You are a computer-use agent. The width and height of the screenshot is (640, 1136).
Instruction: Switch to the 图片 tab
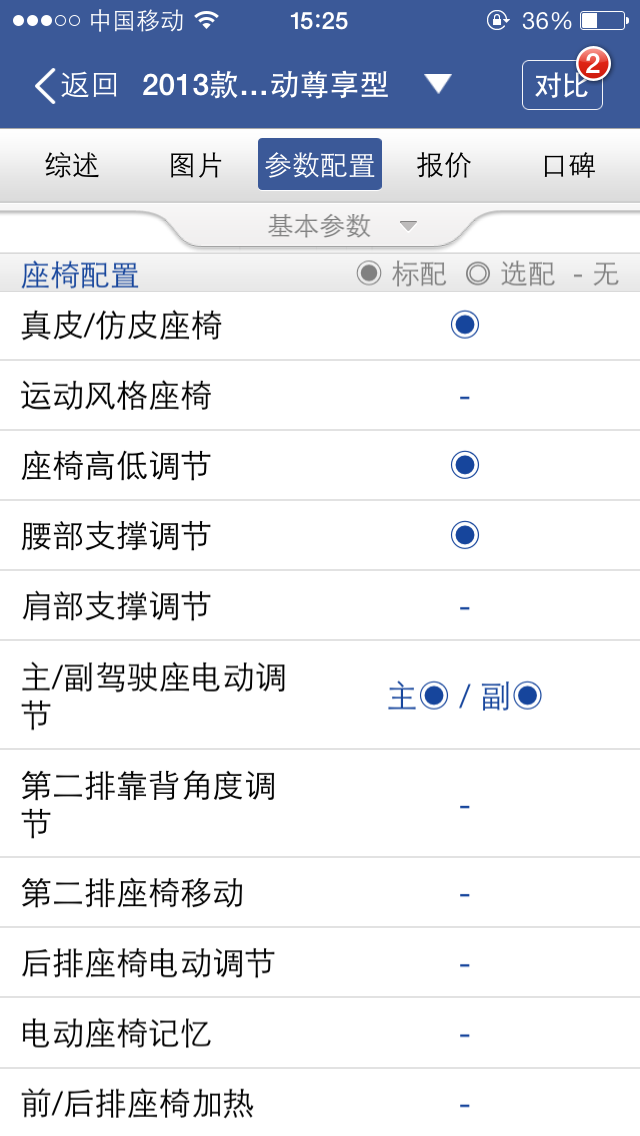[x=196, y=165]
